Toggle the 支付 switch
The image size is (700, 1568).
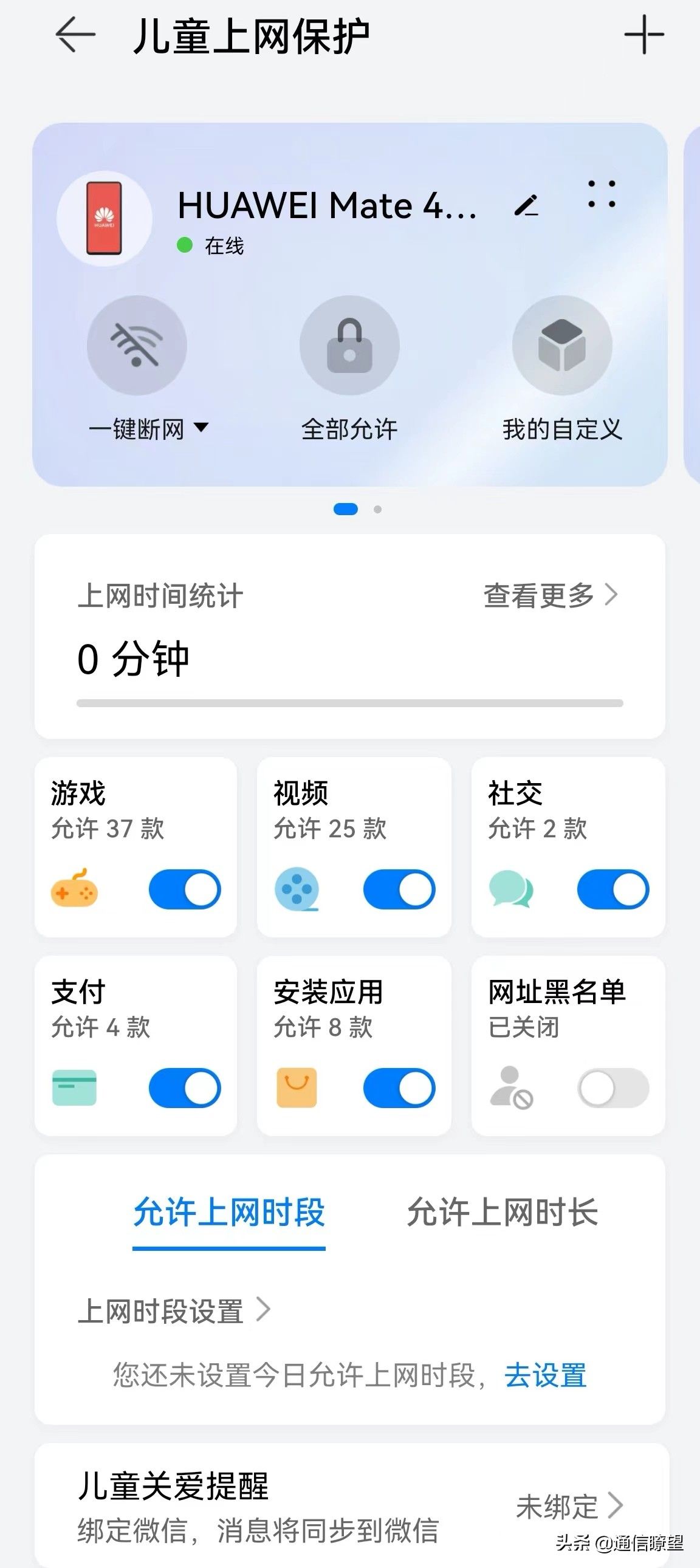point(185,1087)
